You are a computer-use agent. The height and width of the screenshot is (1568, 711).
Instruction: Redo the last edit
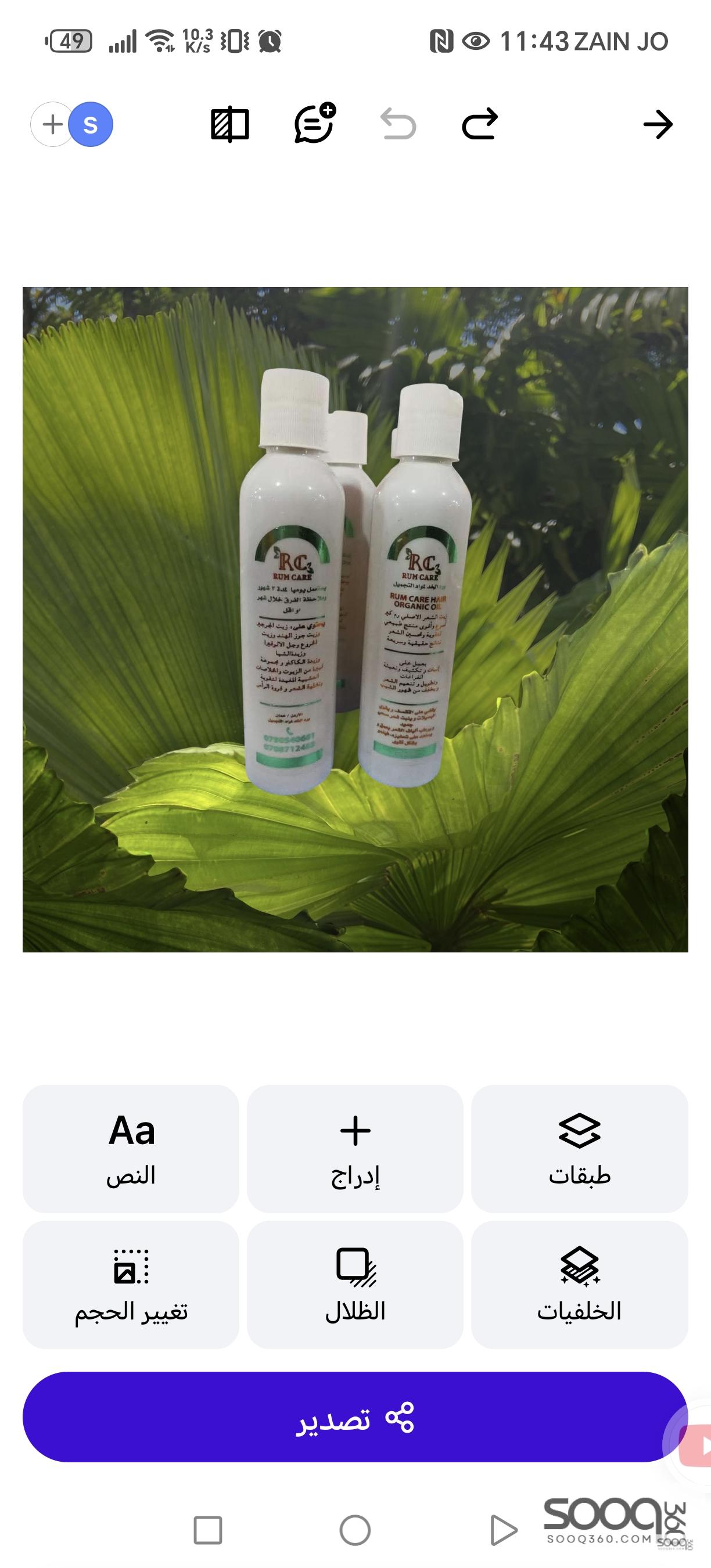pyautogui.click(x=480, y=124)
